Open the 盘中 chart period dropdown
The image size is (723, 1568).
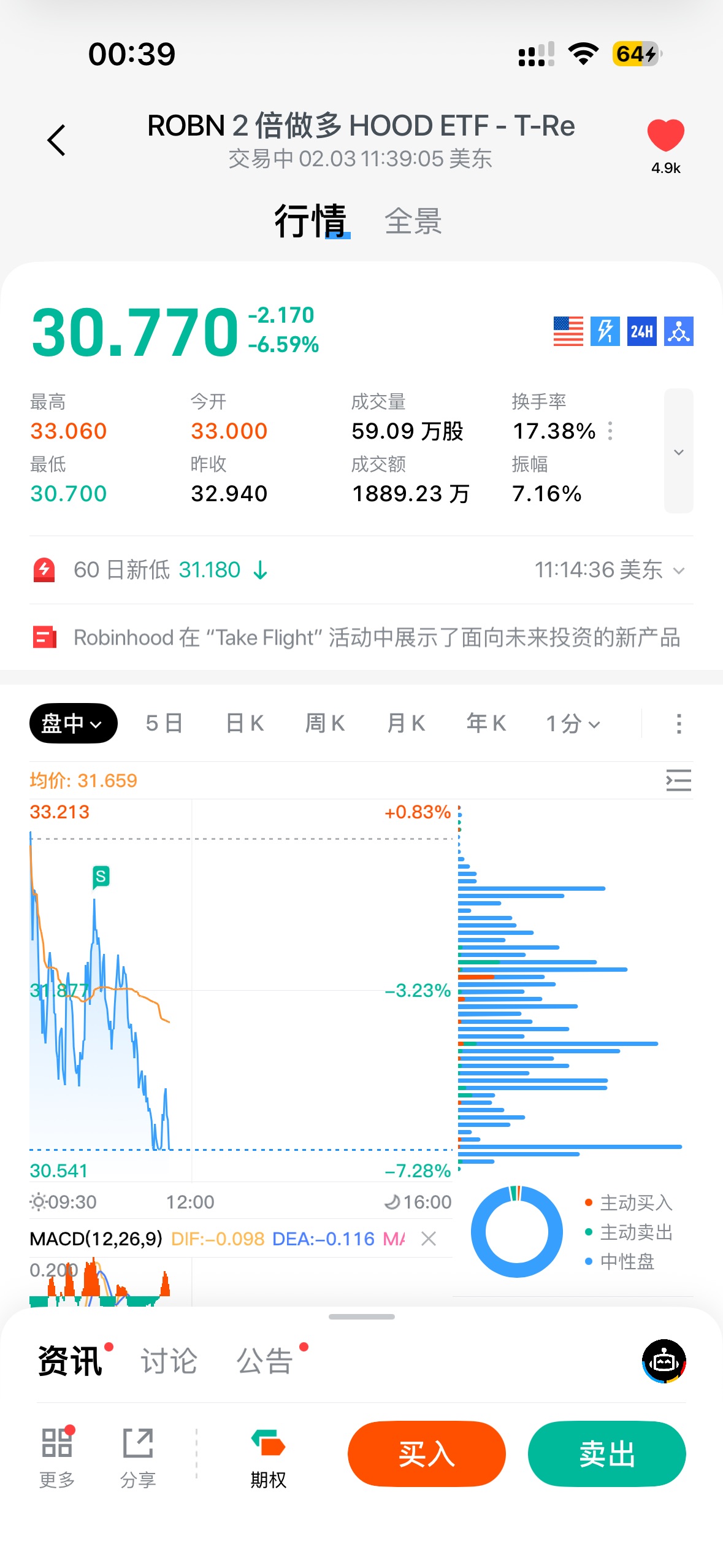pyautogui.click(x=73, y=723)
